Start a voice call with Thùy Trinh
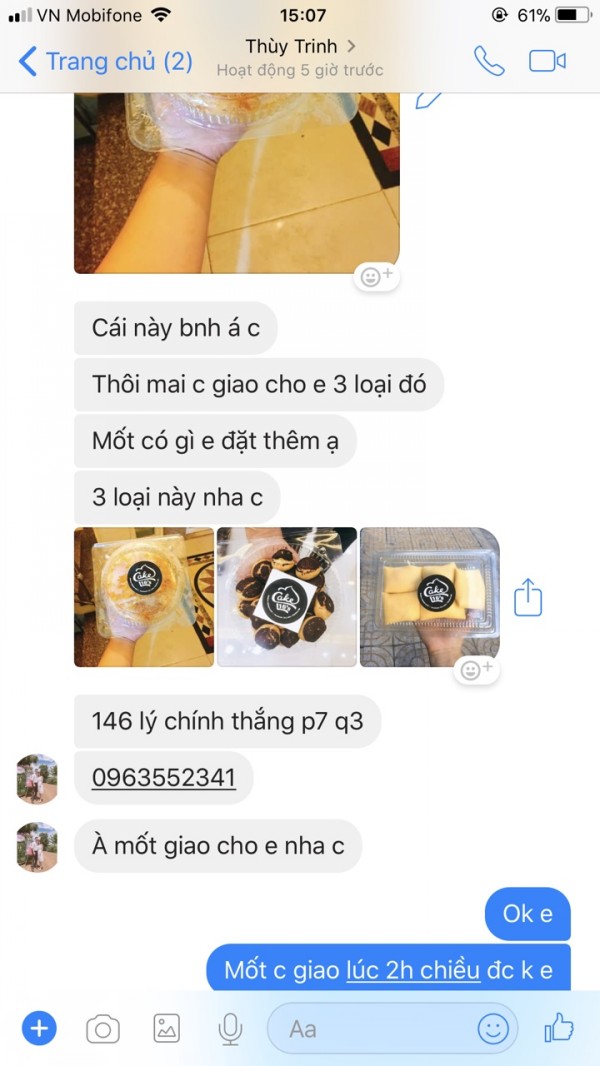The image size is (600, 1066). point(489,61)
